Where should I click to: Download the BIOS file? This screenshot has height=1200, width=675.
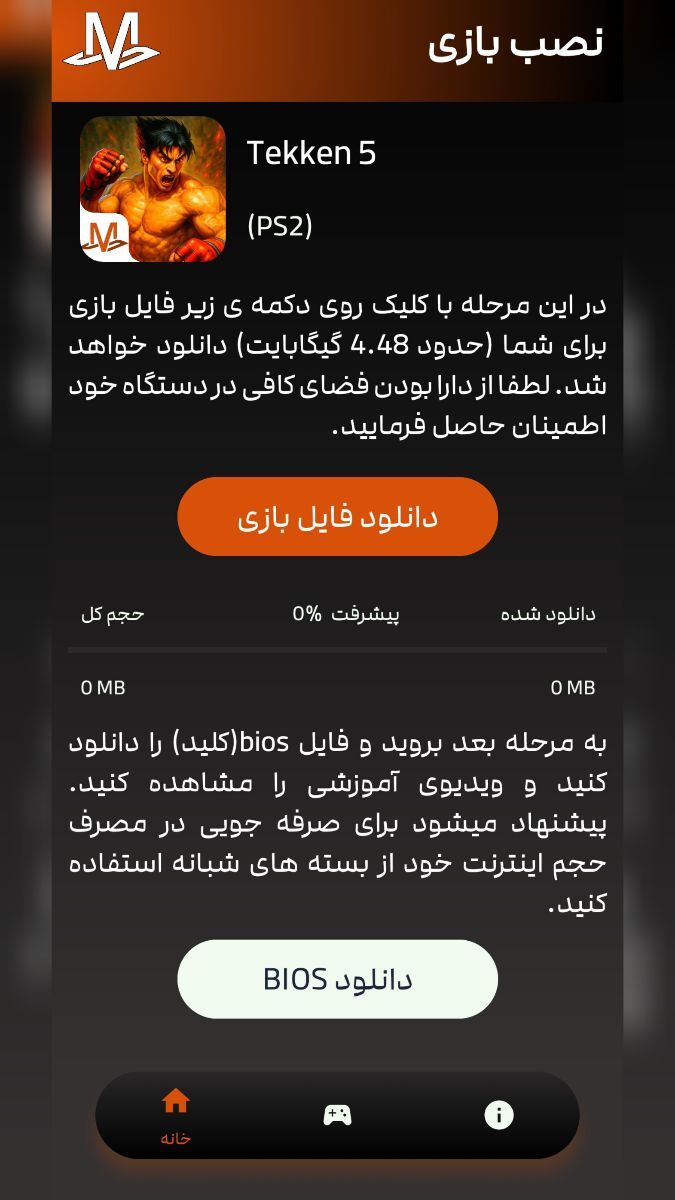(337, 979)
